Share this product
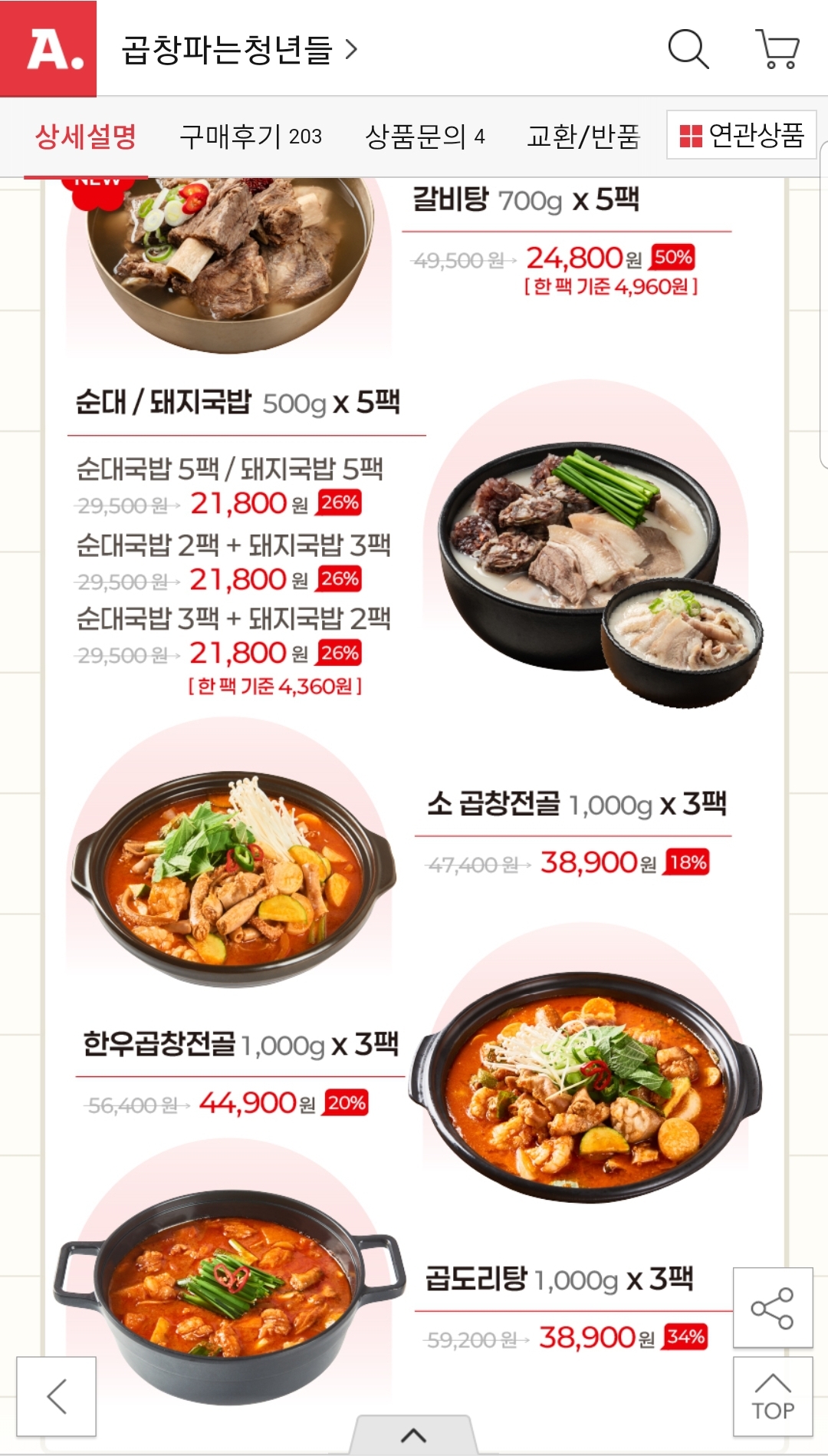The width and height of the screenshot is (828, 1456). pyautogui.click(x=772, y=1308)
